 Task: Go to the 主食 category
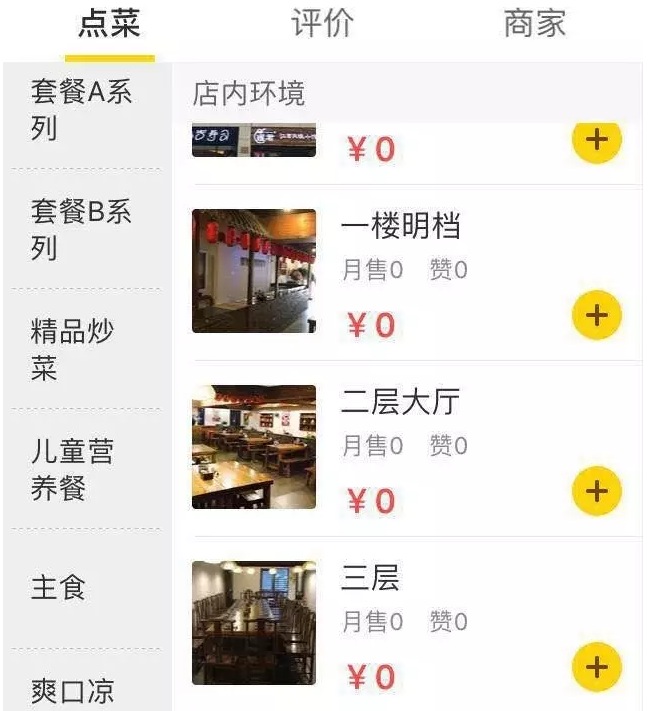(59, 588)
